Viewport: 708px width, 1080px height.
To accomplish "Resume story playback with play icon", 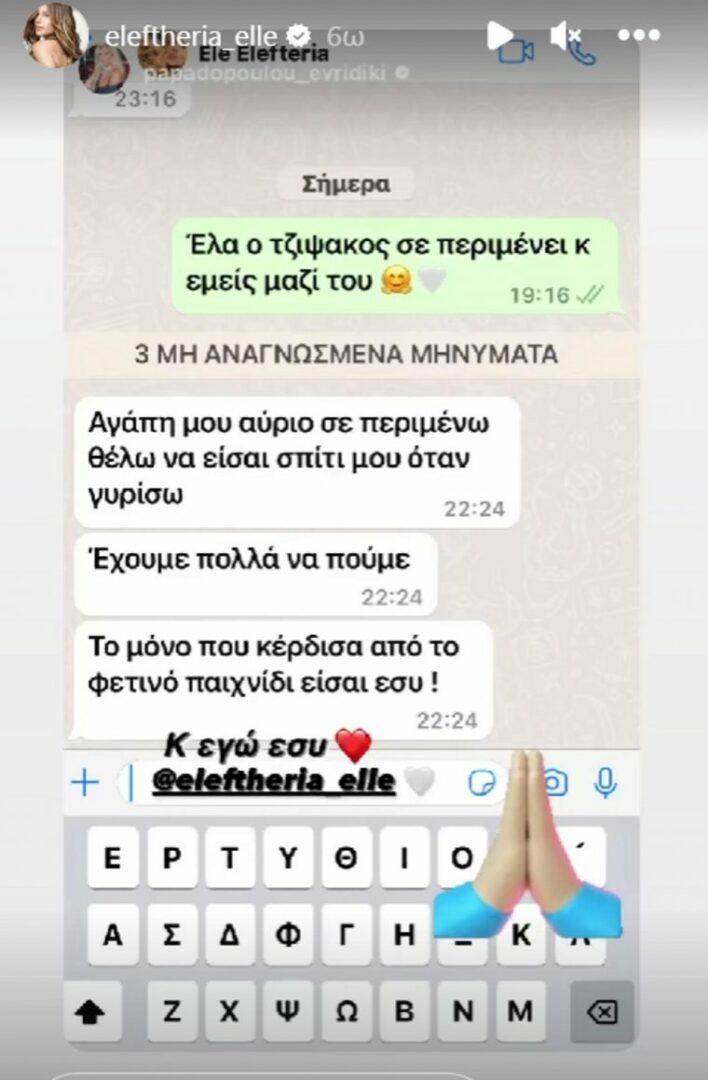I will [499, 36].
